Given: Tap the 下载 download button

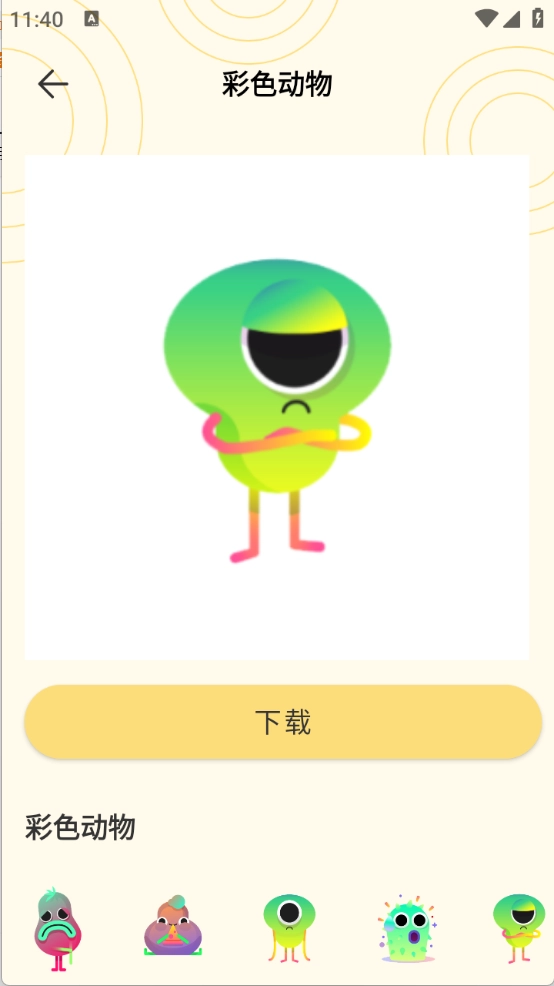Looking at the screenshot, I should pos(283,722).
